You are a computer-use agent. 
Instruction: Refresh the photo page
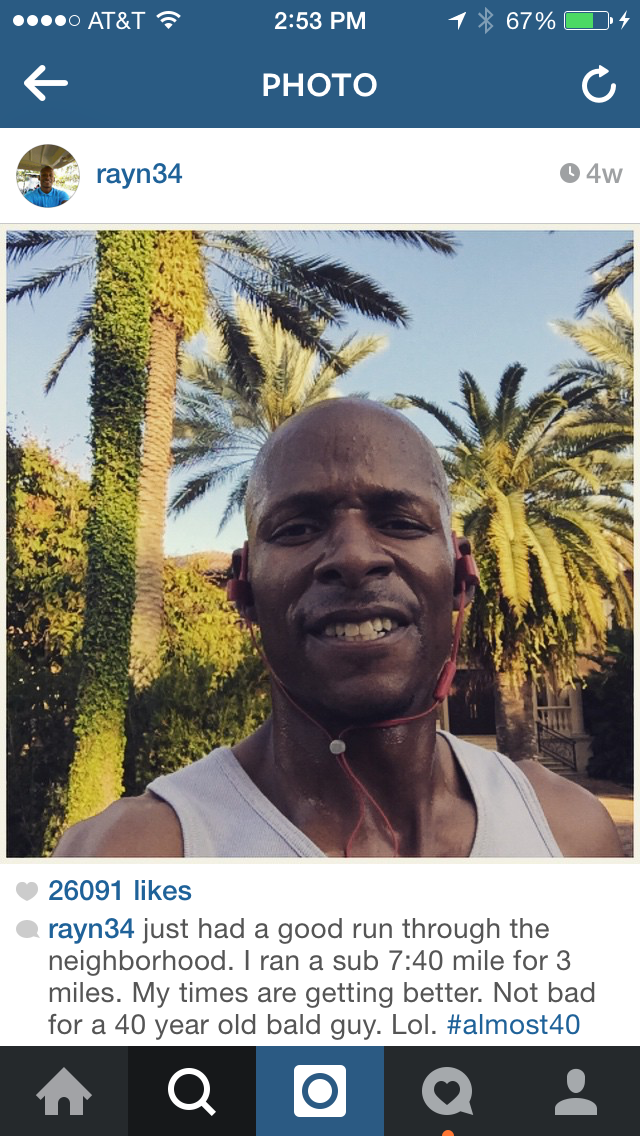coord(598,87)
